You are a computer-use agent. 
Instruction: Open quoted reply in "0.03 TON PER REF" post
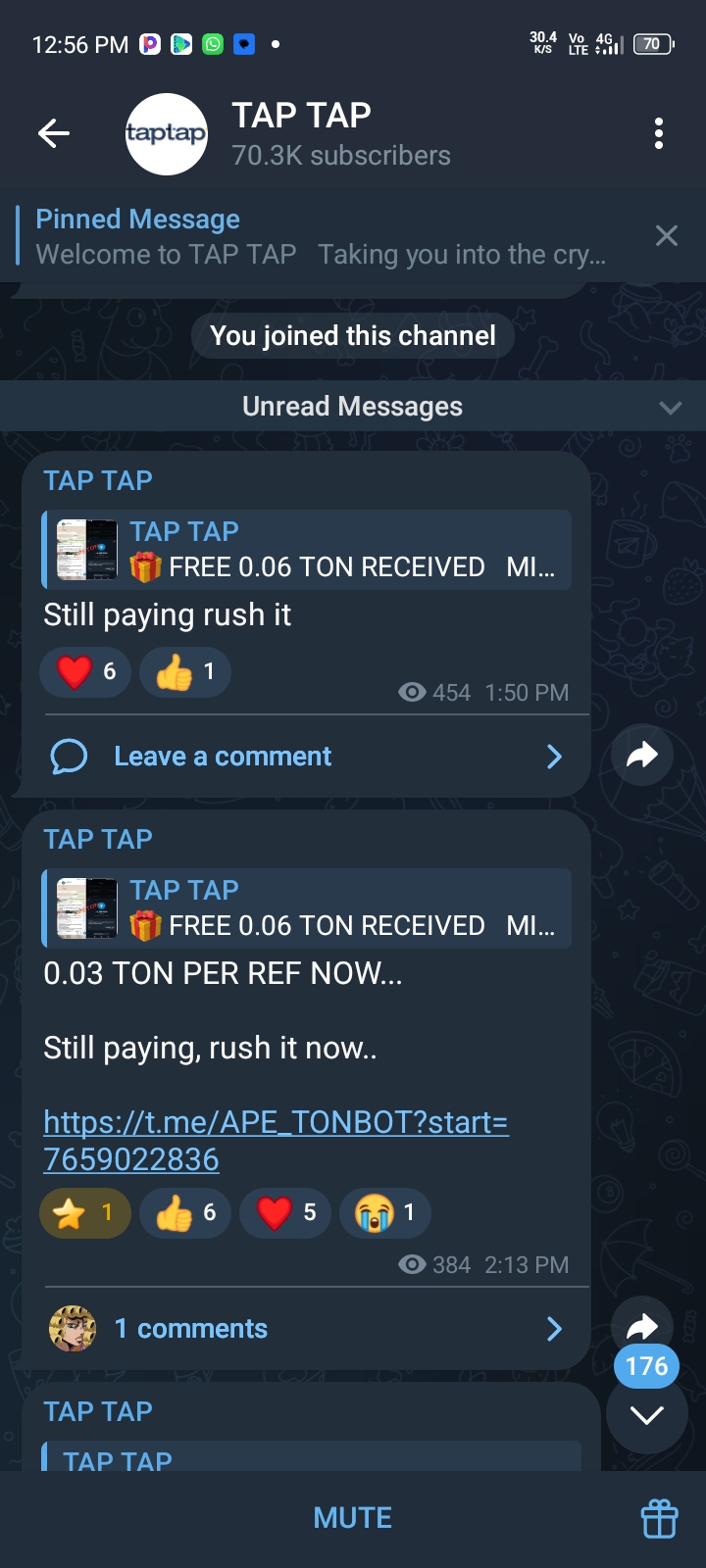(x=306, y=908)
